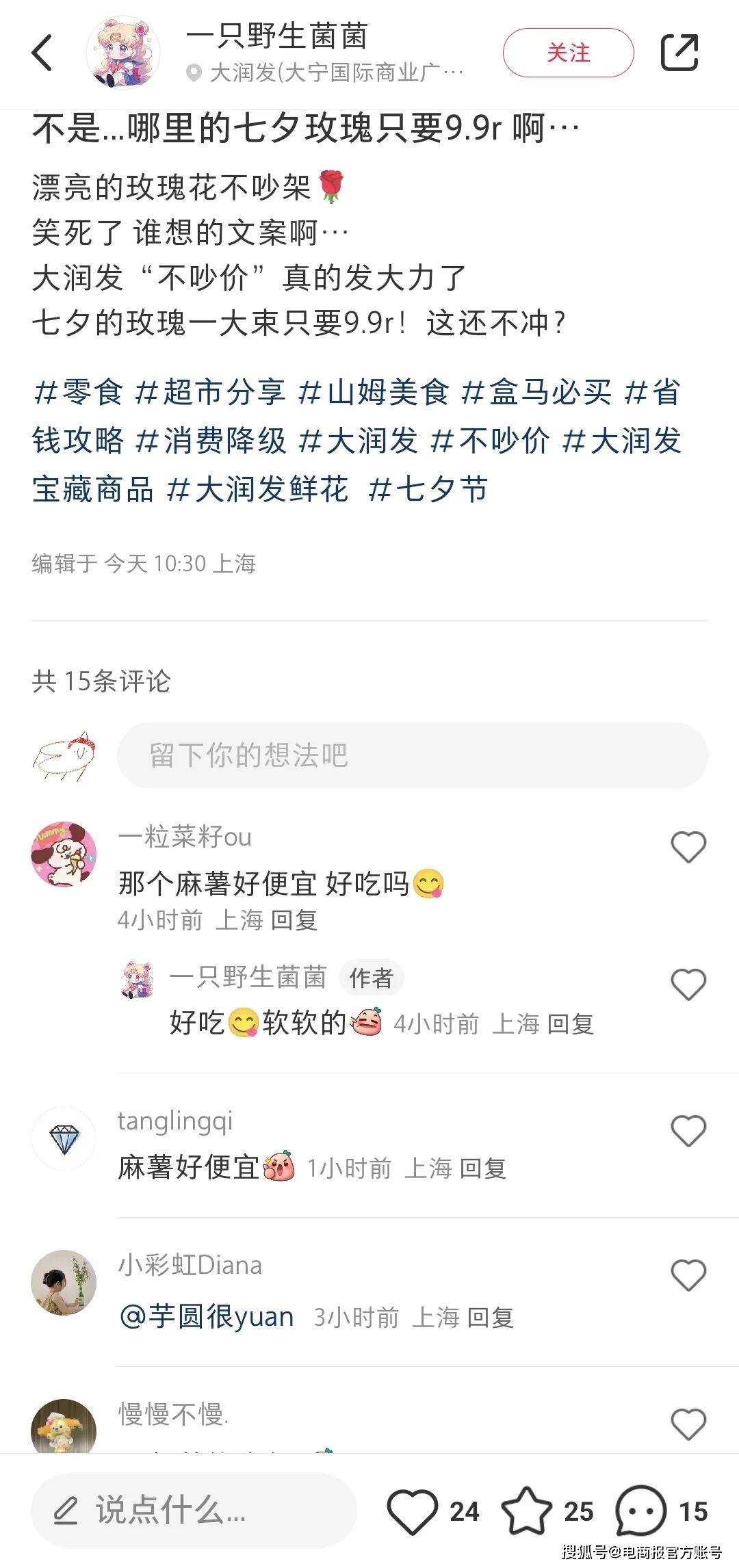Image resolution: width=739 pixels, height=1568 pixels.
Task: Reply to 一粒菜籽ou's comment
Action: click(x=294, y=921)
